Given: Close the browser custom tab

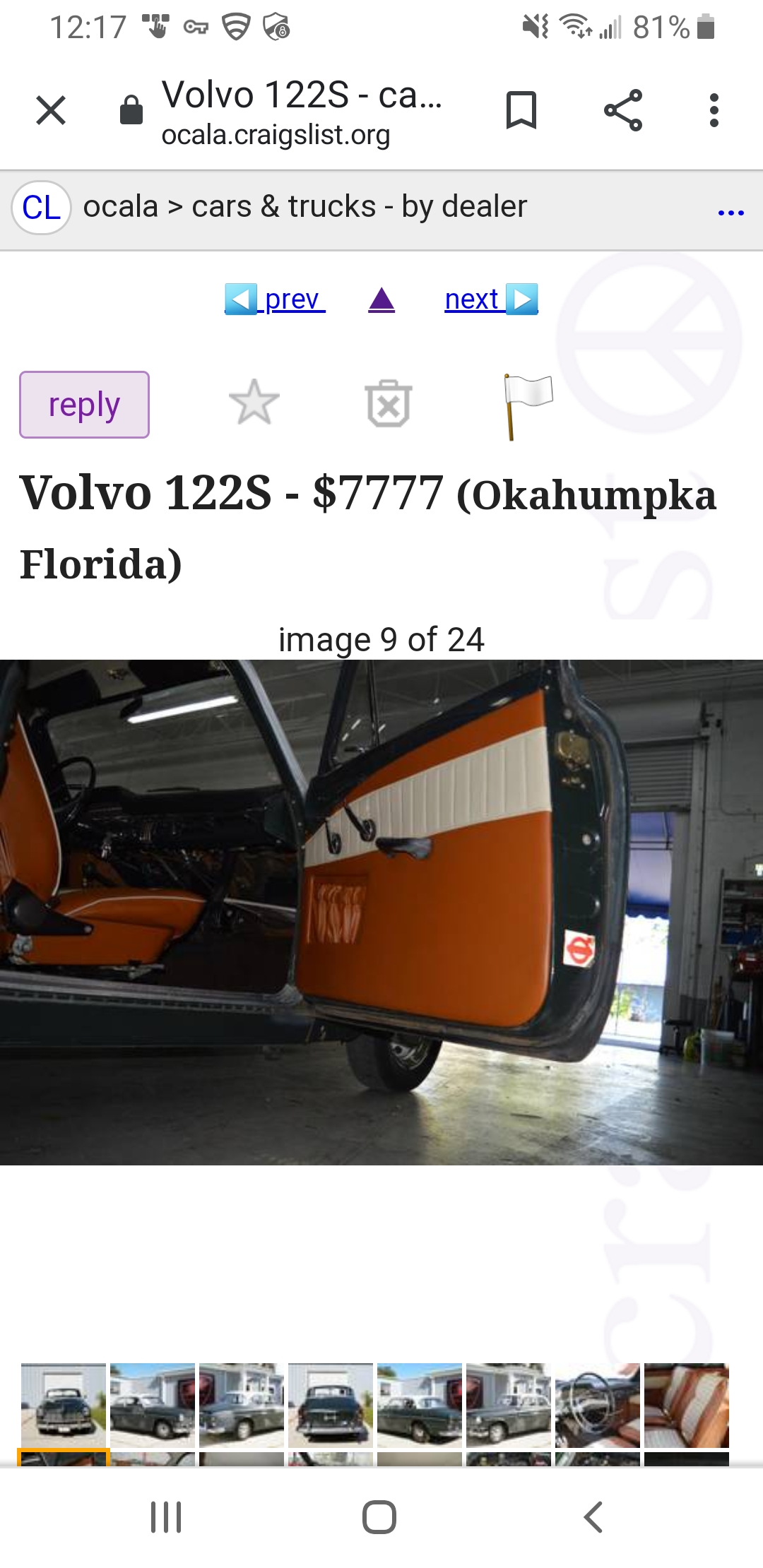Looking at the screenshot, I should 51,110.
